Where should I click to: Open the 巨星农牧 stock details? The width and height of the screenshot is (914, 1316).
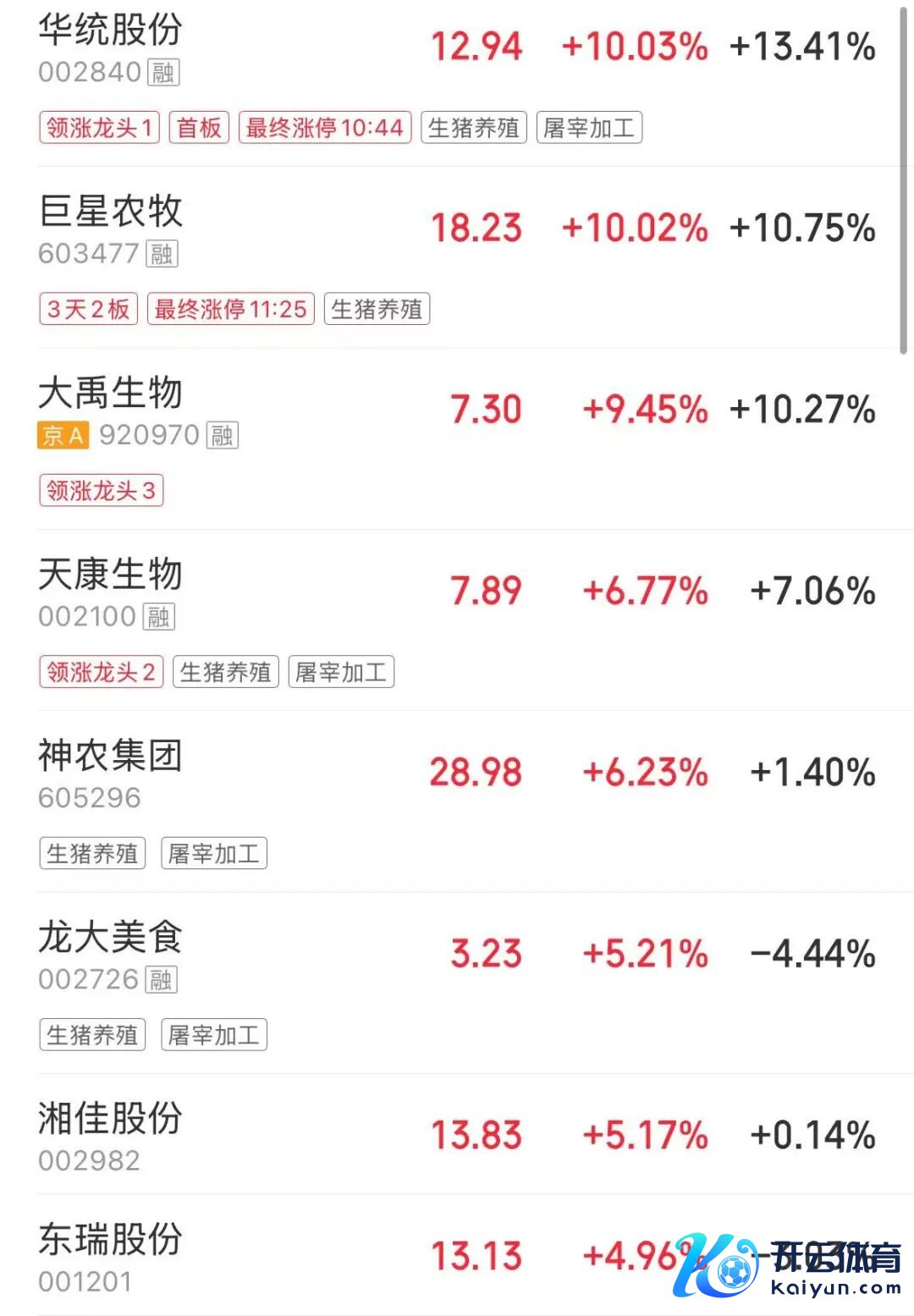click(x=111, y=212)
